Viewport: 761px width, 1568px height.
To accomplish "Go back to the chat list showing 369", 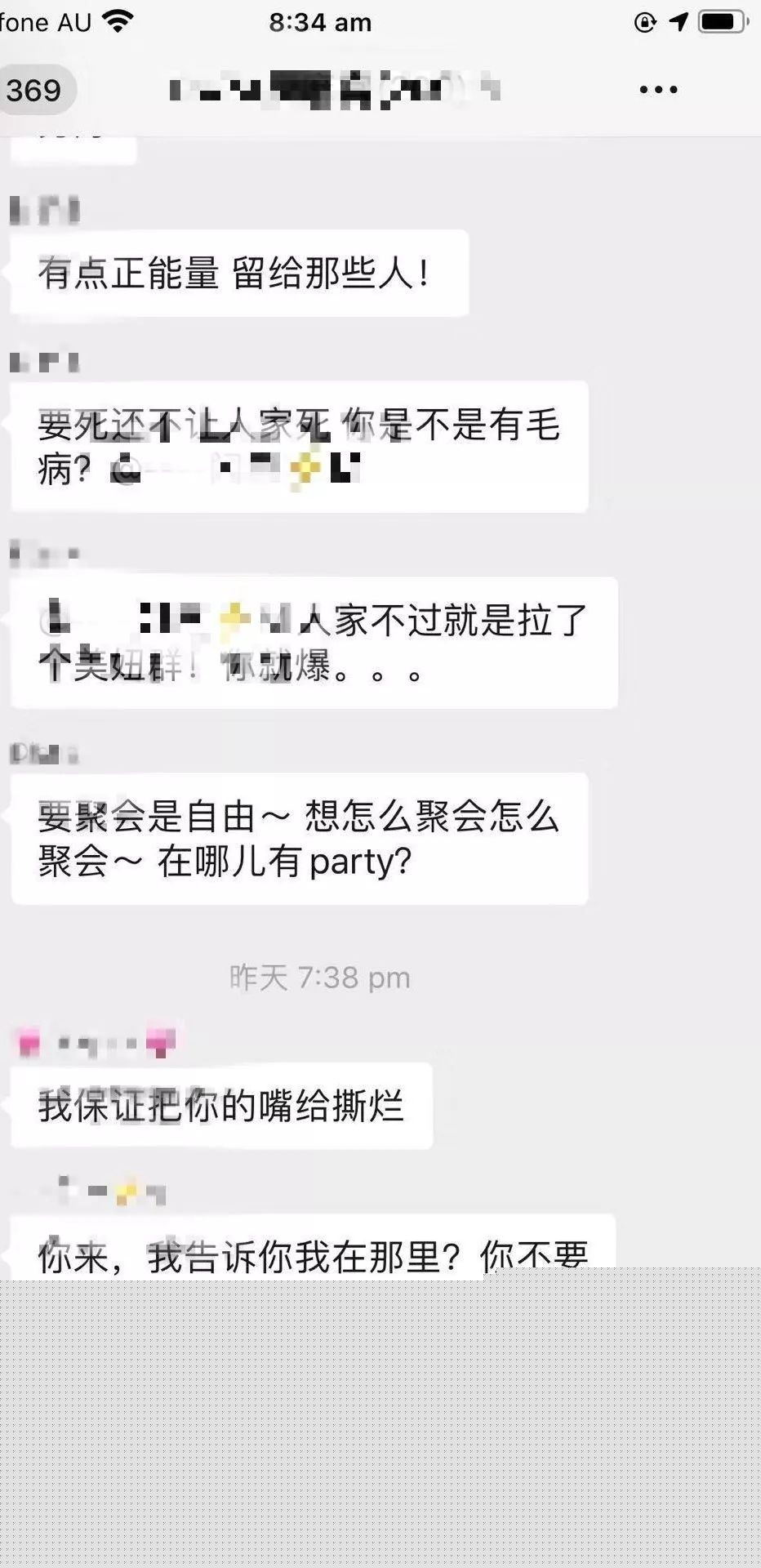I will tap(34, 90).
